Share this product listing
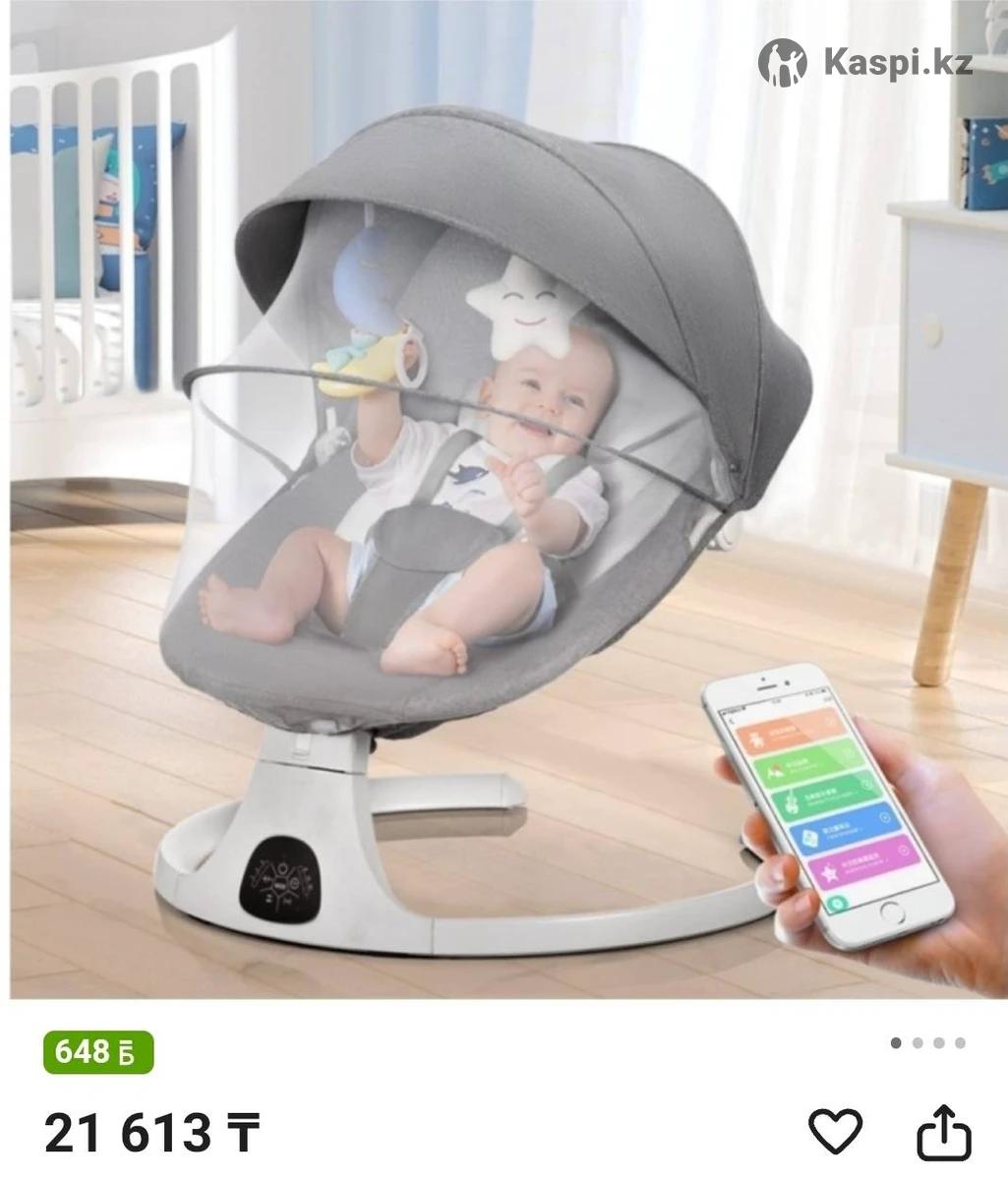1008x1180 pixels. (x=943, y=1132)
